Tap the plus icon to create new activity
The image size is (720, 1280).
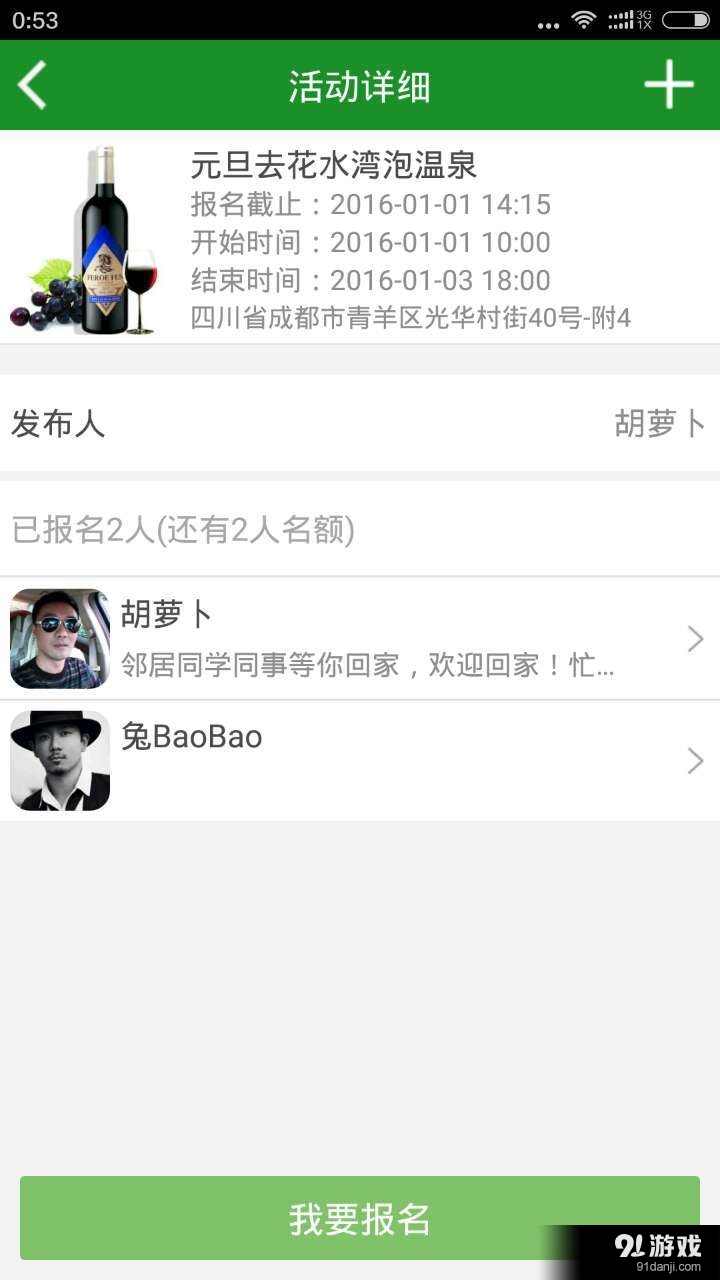tap(669, 85)
